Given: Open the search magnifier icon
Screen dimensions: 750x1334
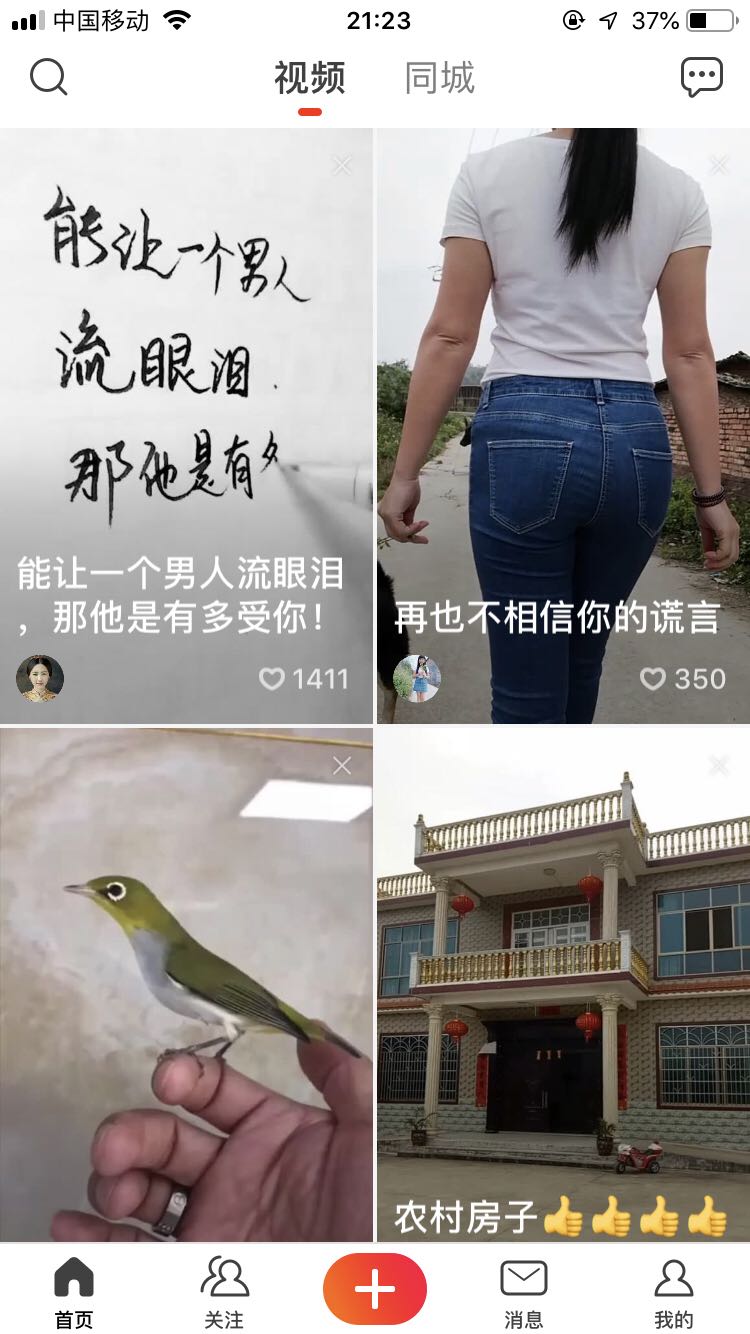Looking at the screenshot, I should click(48, 77).
